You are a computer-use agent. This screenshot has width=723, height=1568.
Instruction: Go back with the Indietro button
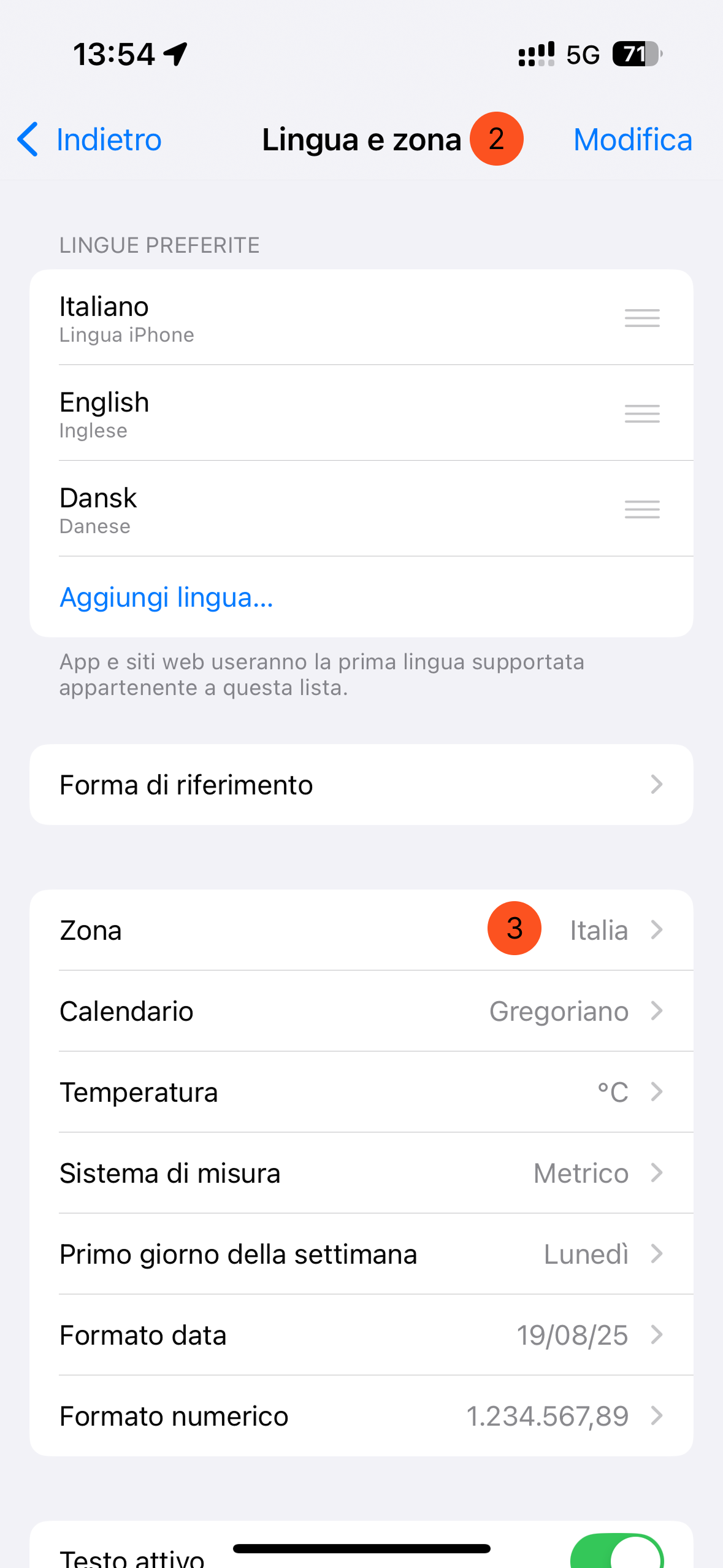tap(90, 139)
